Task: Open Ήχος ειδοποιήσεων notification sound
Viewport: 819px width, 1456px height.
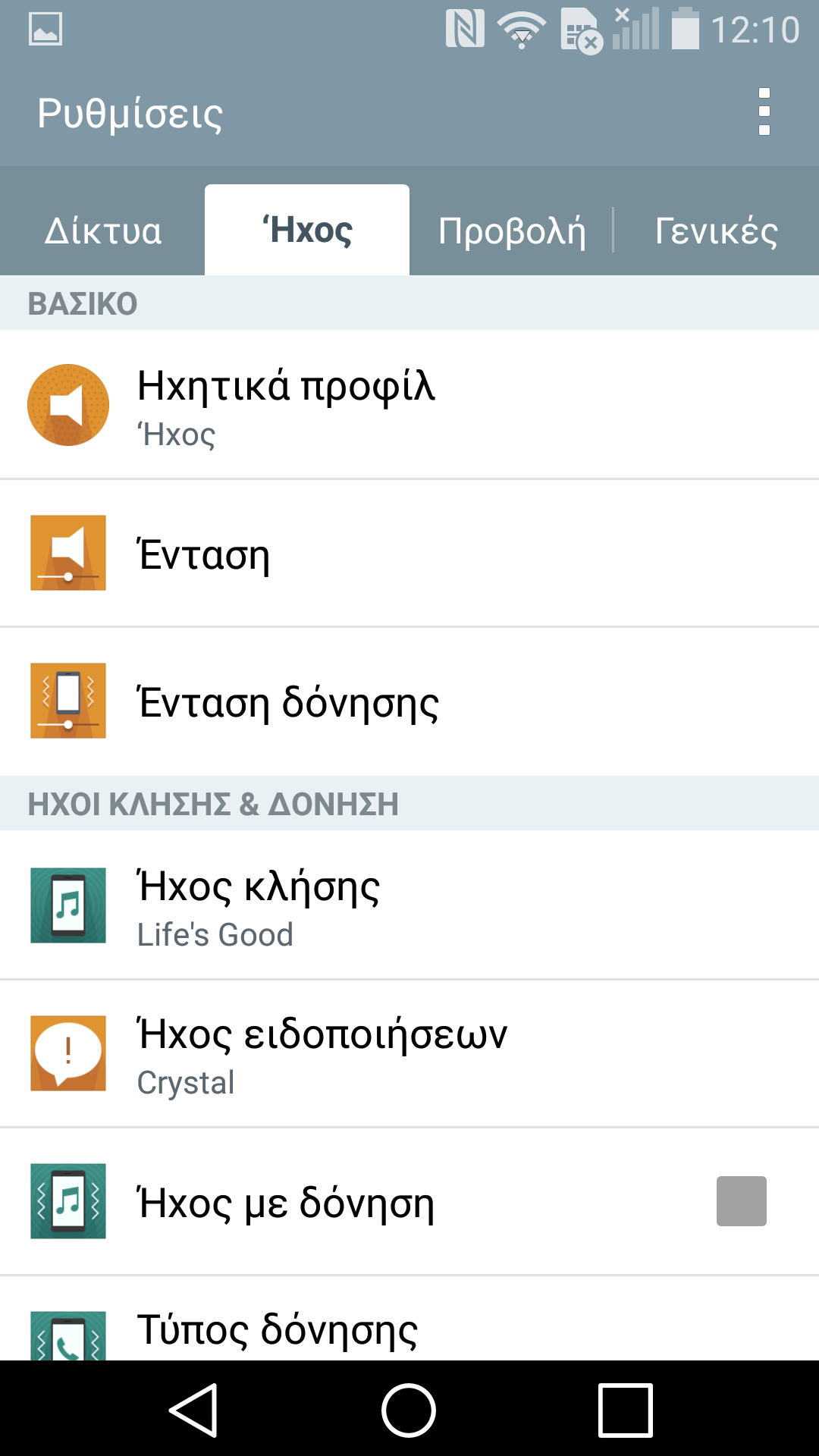Action: pos(409,1053)
